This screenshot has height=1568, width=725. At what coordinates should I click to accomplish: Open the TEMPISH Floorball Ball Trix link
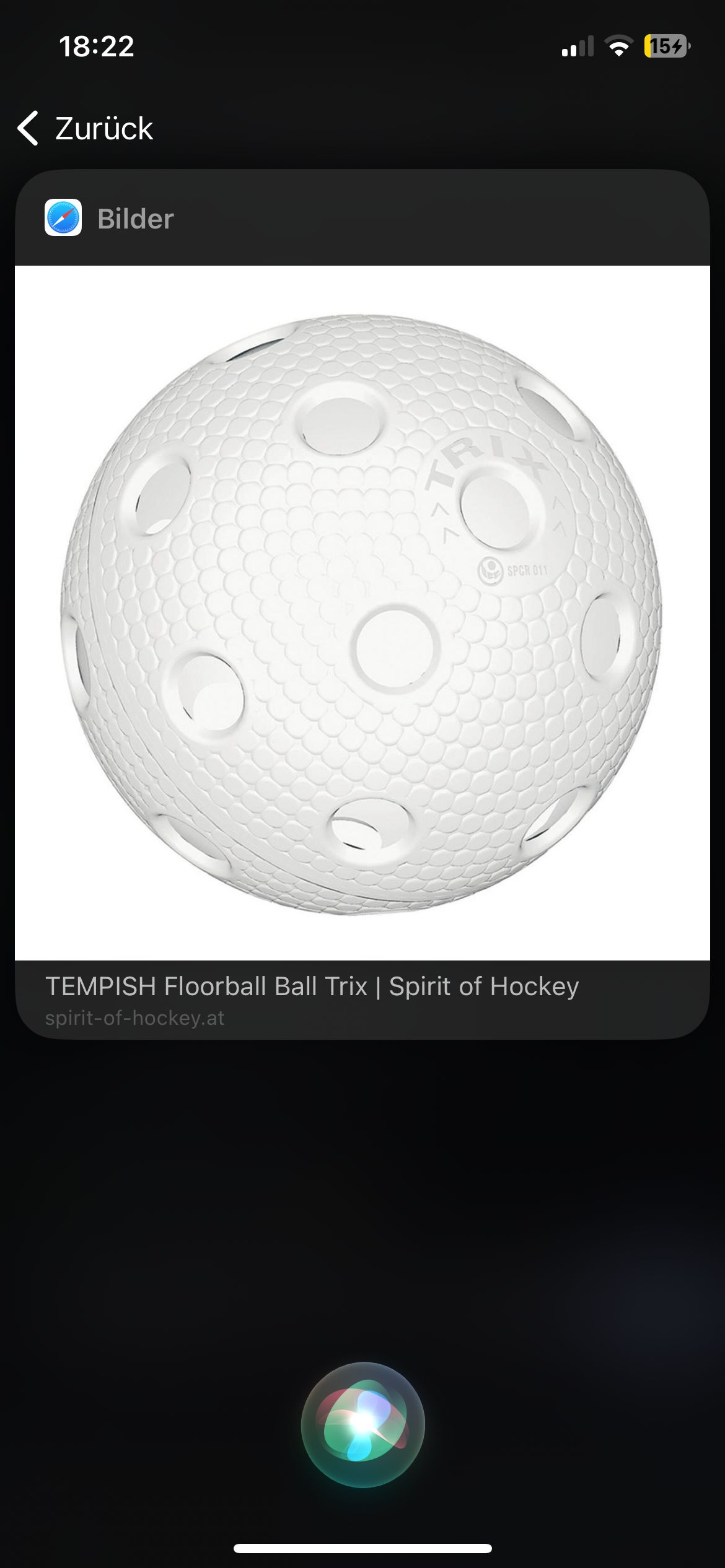tap(312, 987)
